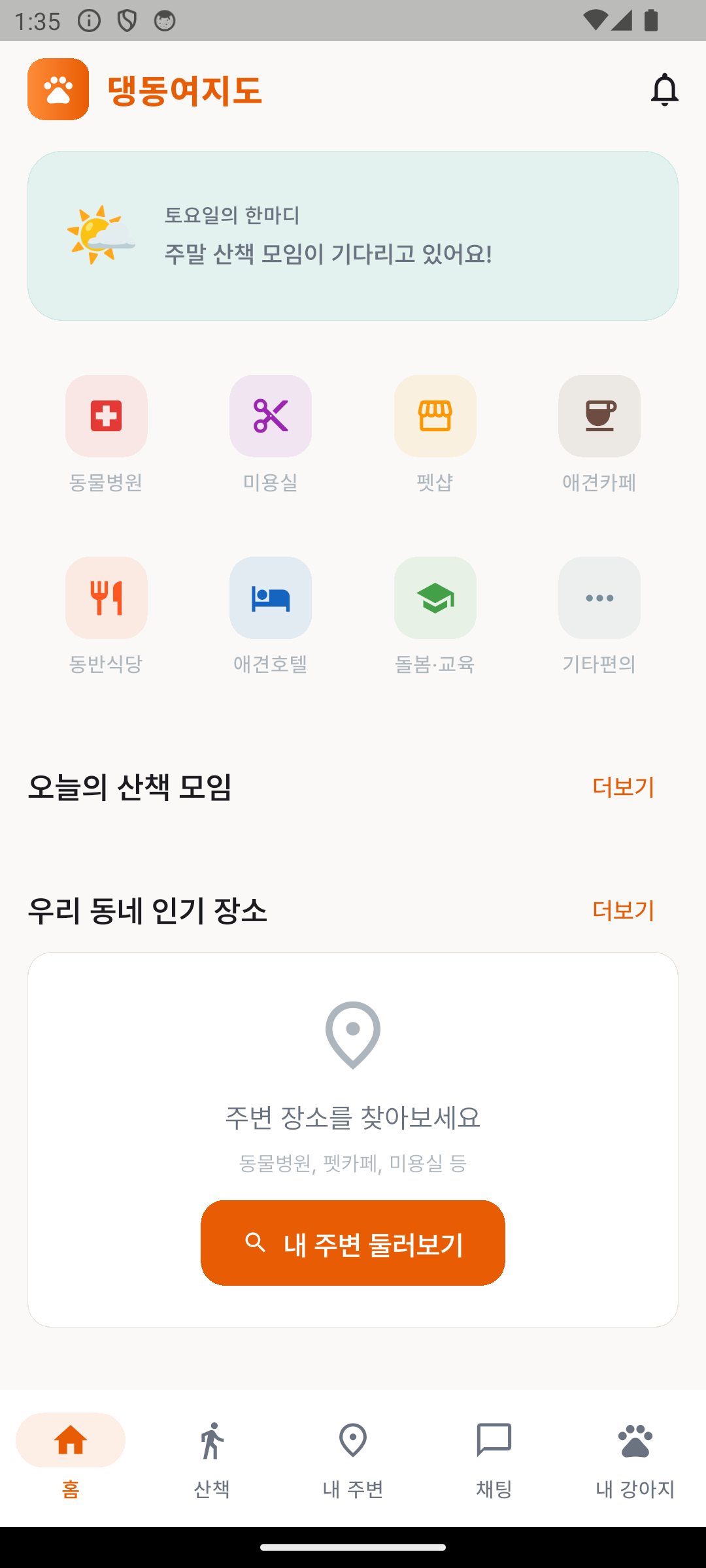
Task: Open the 돌봄·교육 graduation cap icon
Action: tap(435, 598)
